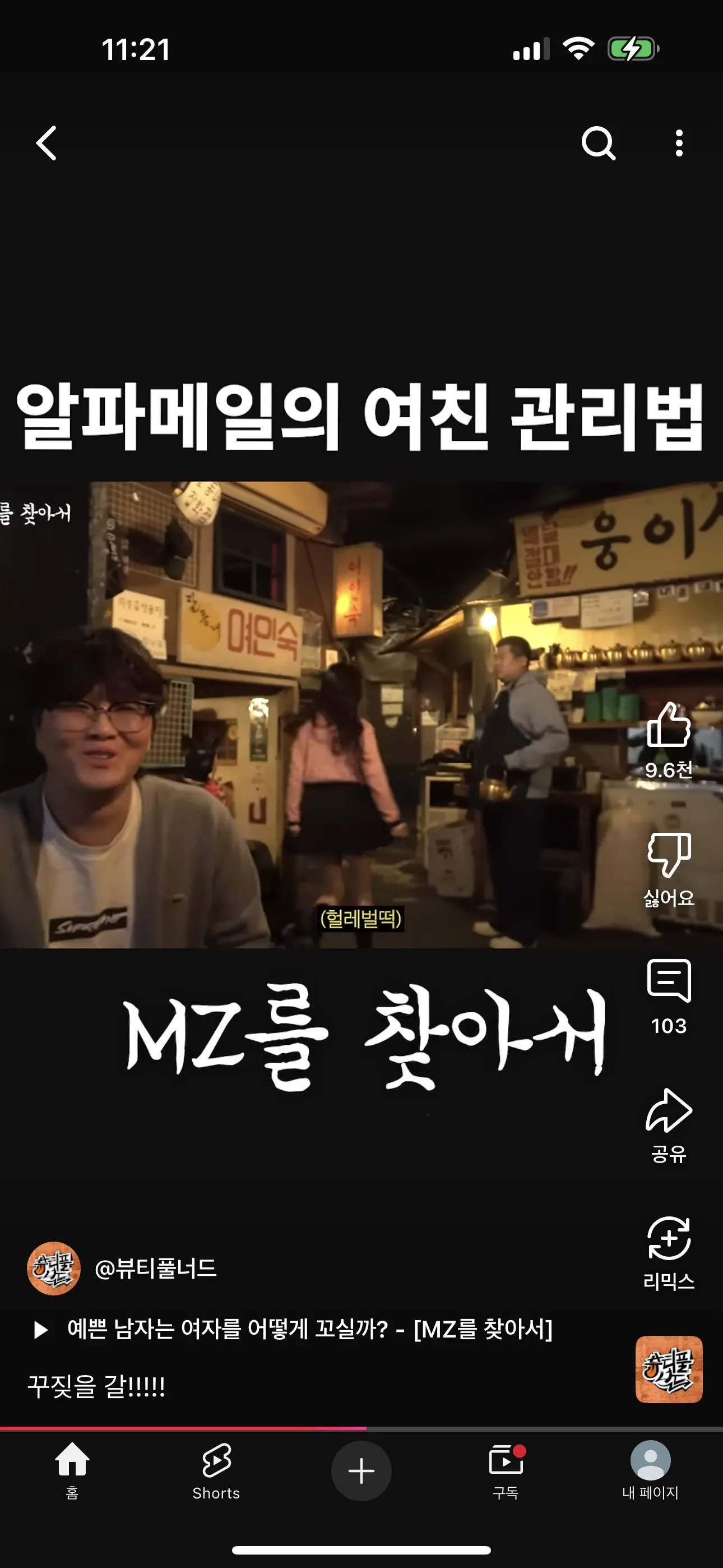Tap the plus create button
This screenshot has height=1568, width=723.
[361, 1470]
